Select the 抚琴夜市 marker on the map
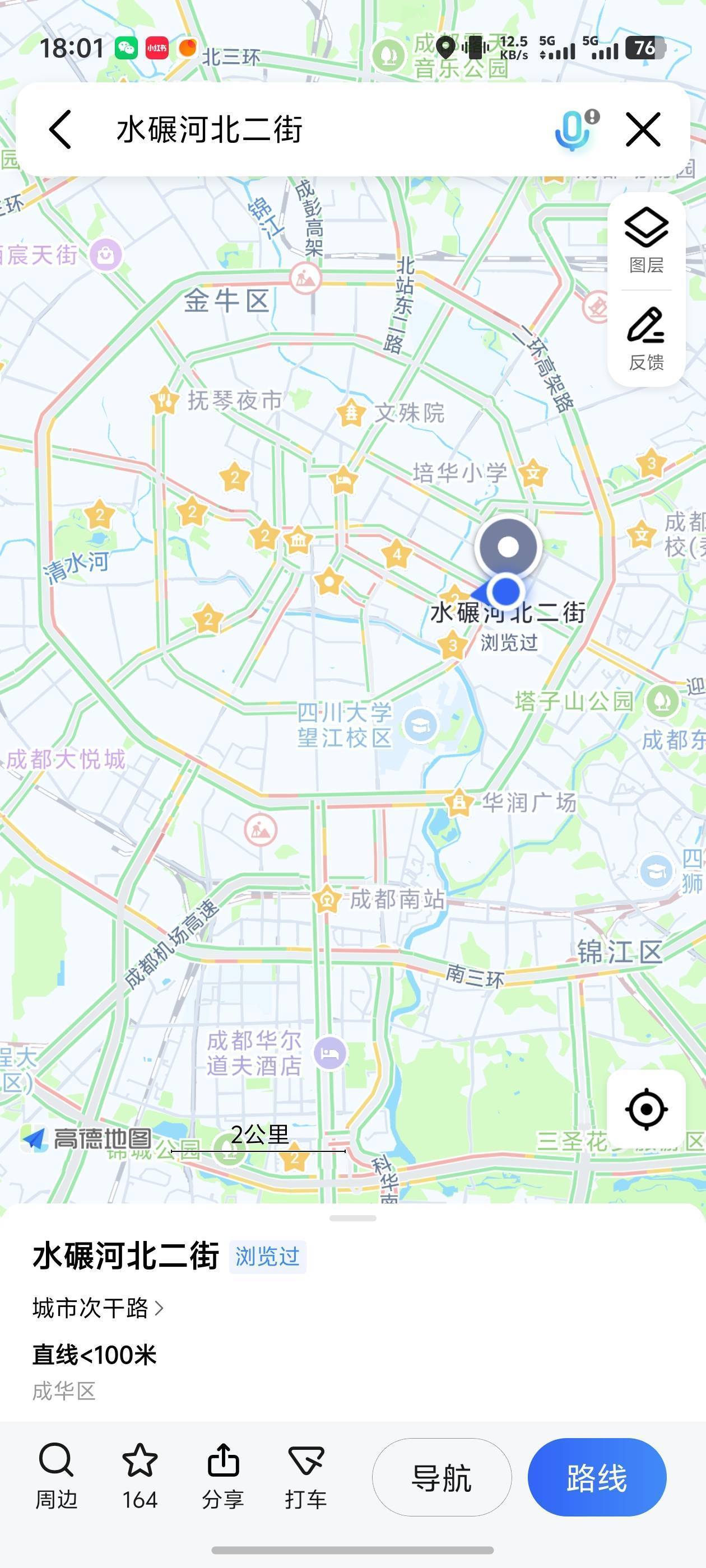 (x=165, y=400)
